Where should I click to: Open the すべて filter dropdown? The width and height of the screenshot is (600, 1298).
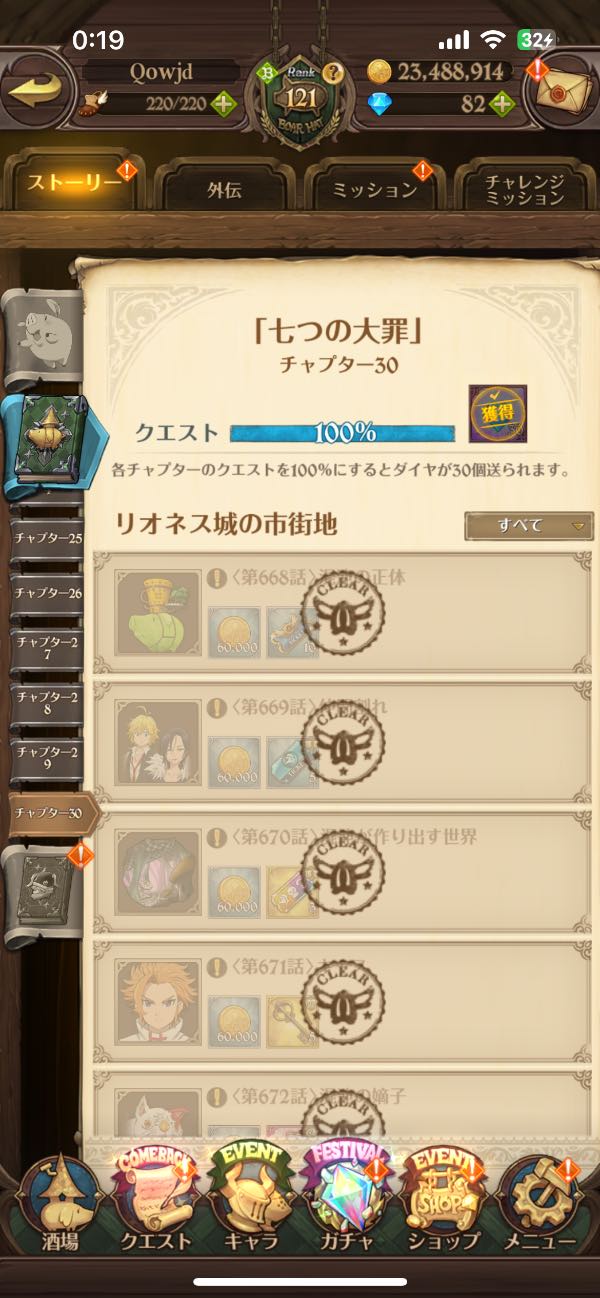pos(528,525)
